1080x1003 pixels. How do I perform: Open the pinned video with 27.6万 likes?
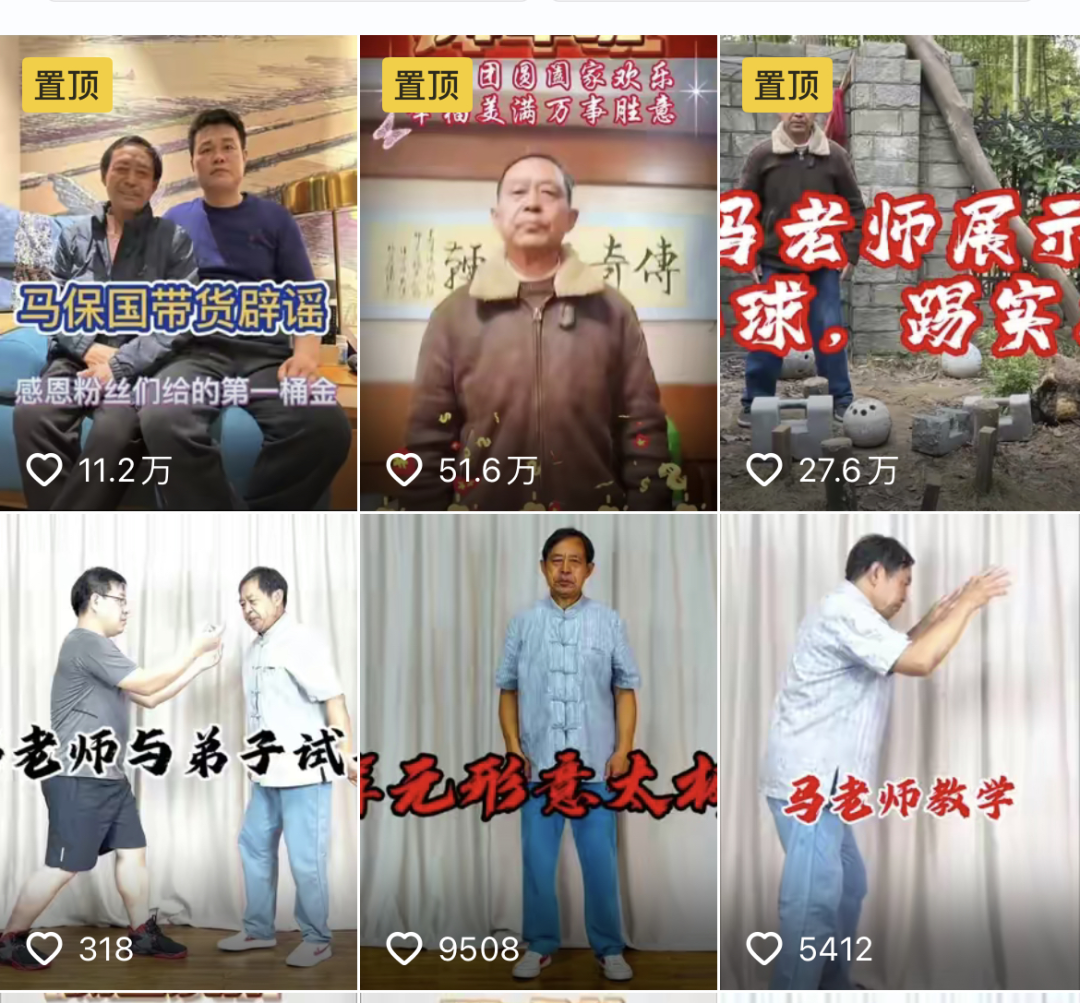pyautogui.click(x=899, y=272)
